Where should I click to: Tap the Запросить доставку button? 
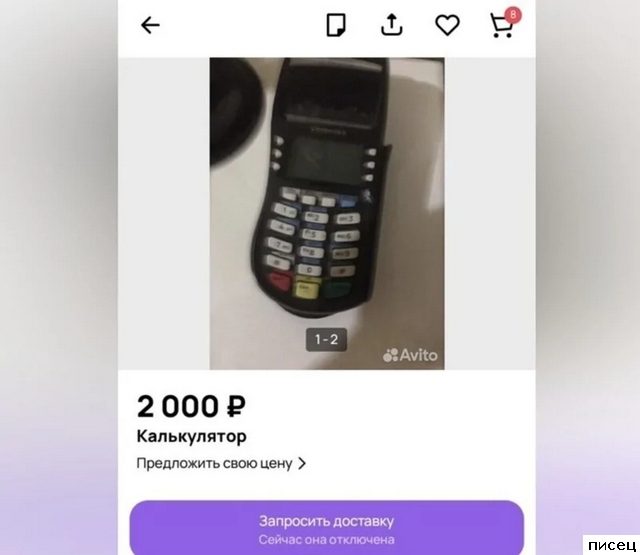(x=326, y=529)
